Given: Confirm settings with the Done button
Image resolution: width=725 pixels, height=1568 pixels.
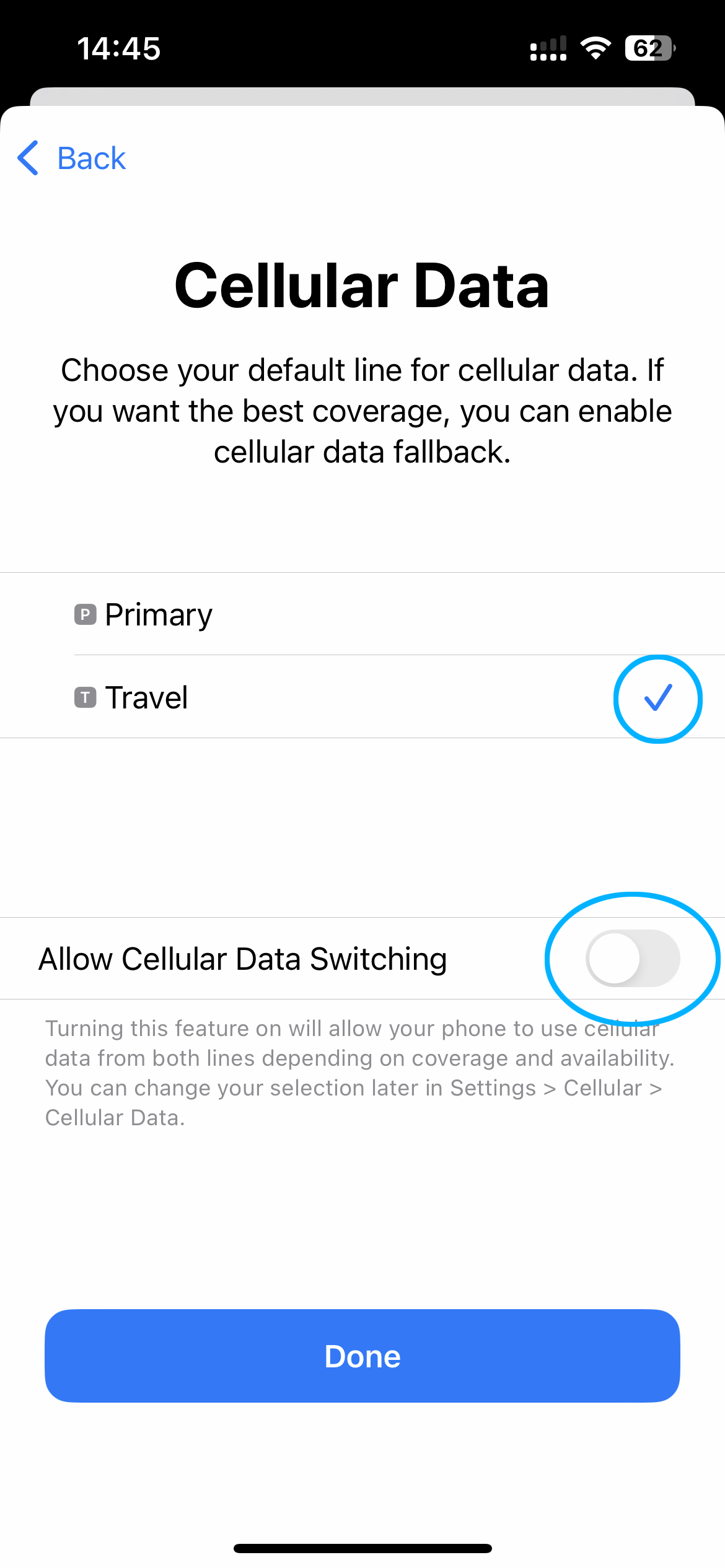Looking at the screenshot, I should click(362, 1356).
